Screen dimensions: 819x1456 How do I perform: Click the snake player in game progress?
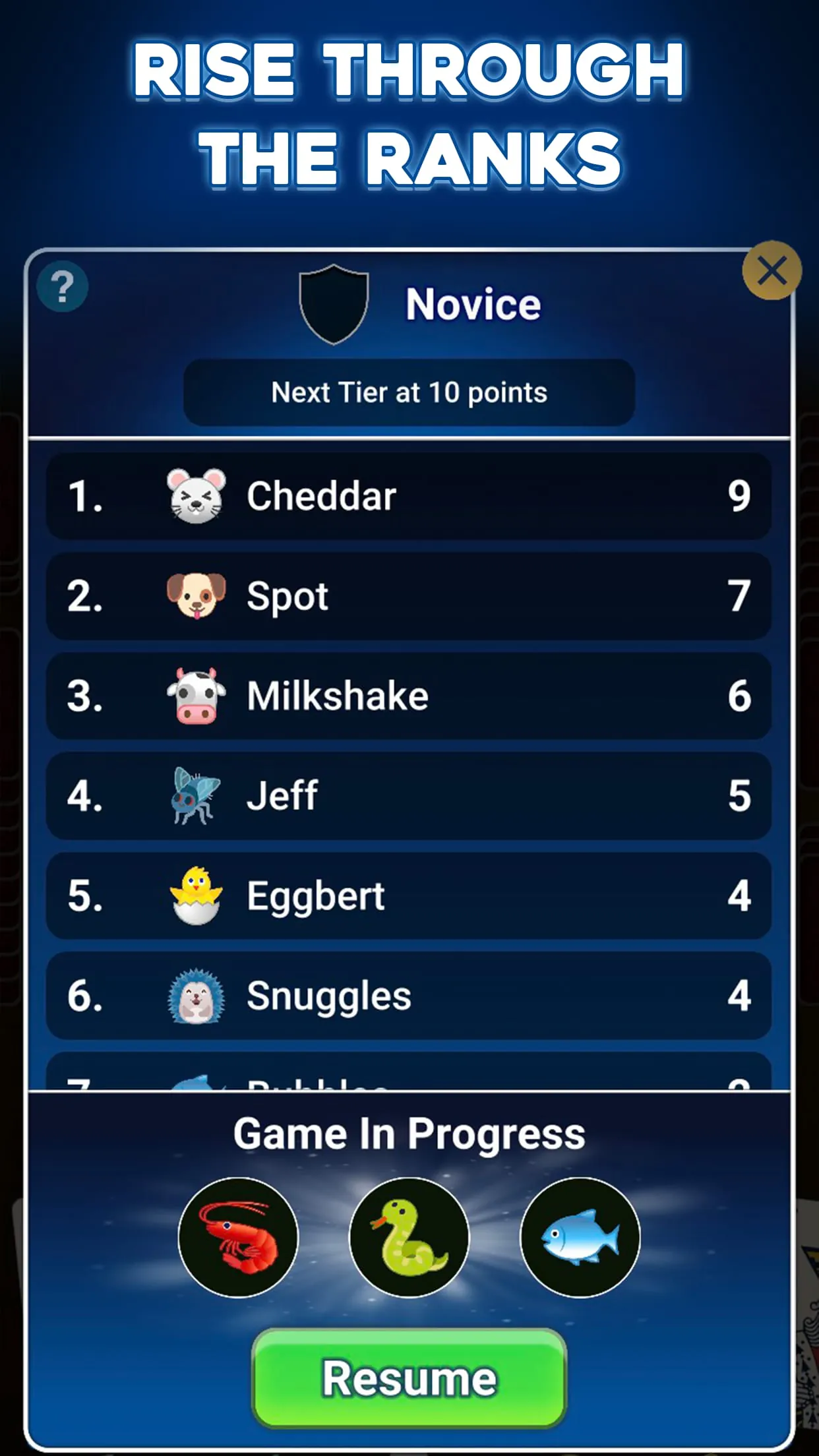[x=409, y=1238]
